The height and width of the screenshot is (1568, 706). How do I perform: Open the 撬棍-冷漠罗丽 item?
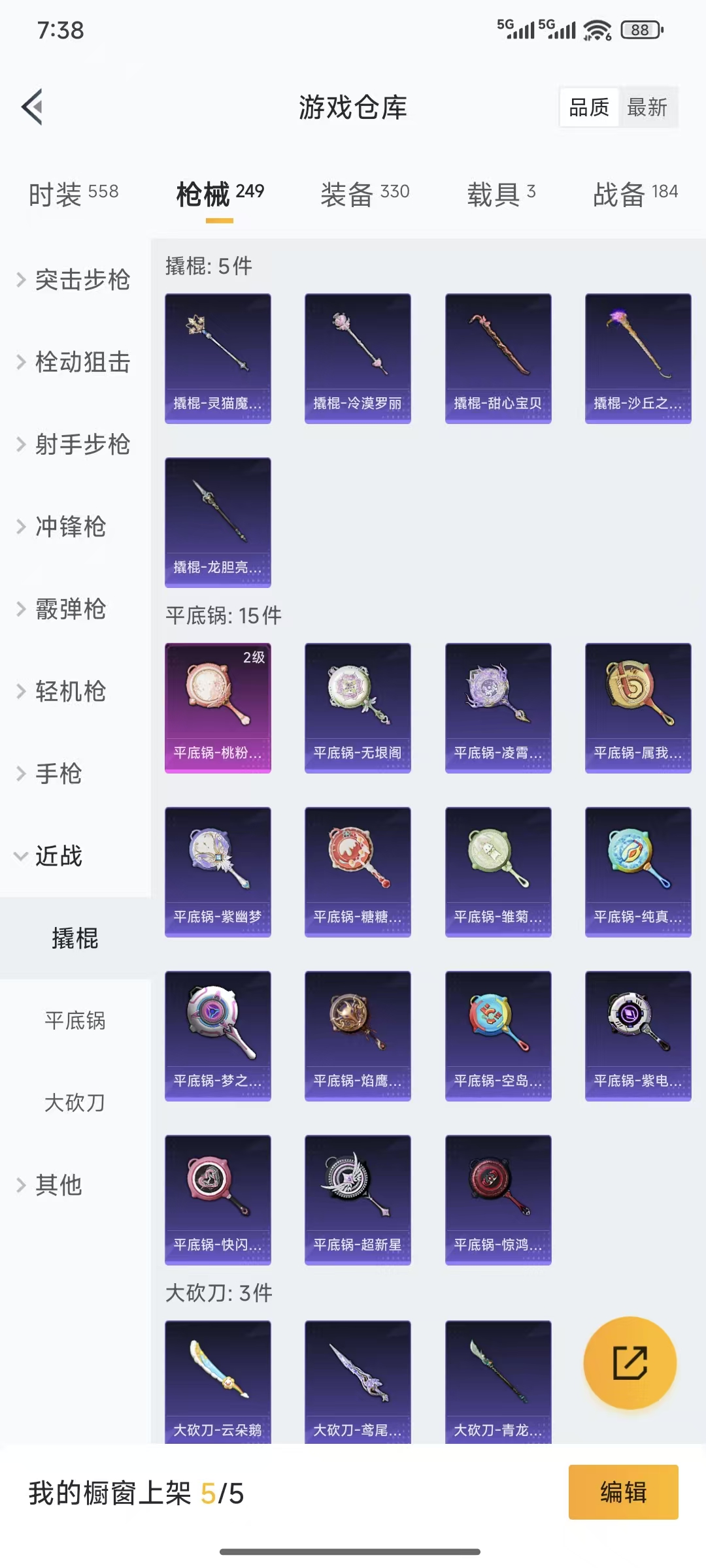pos(358,358)
